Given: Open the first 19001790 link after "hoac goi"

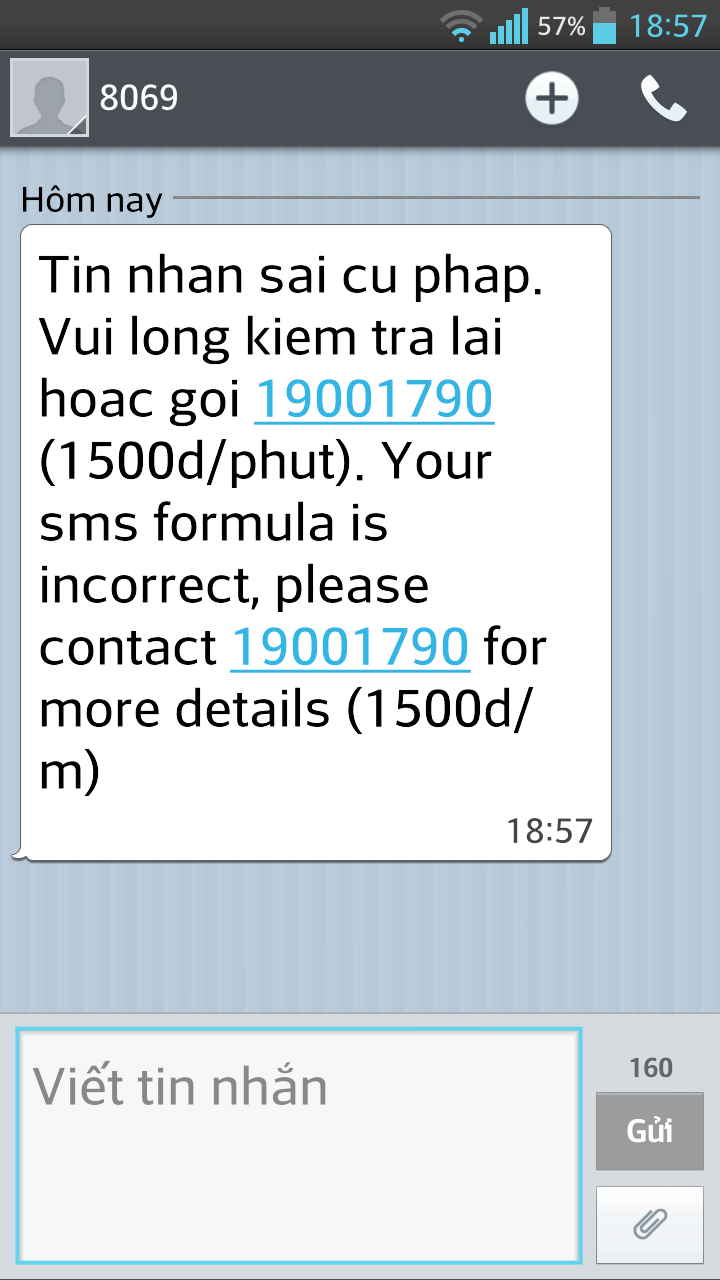Looking at the screenshot, I should (x=374, y=399).
